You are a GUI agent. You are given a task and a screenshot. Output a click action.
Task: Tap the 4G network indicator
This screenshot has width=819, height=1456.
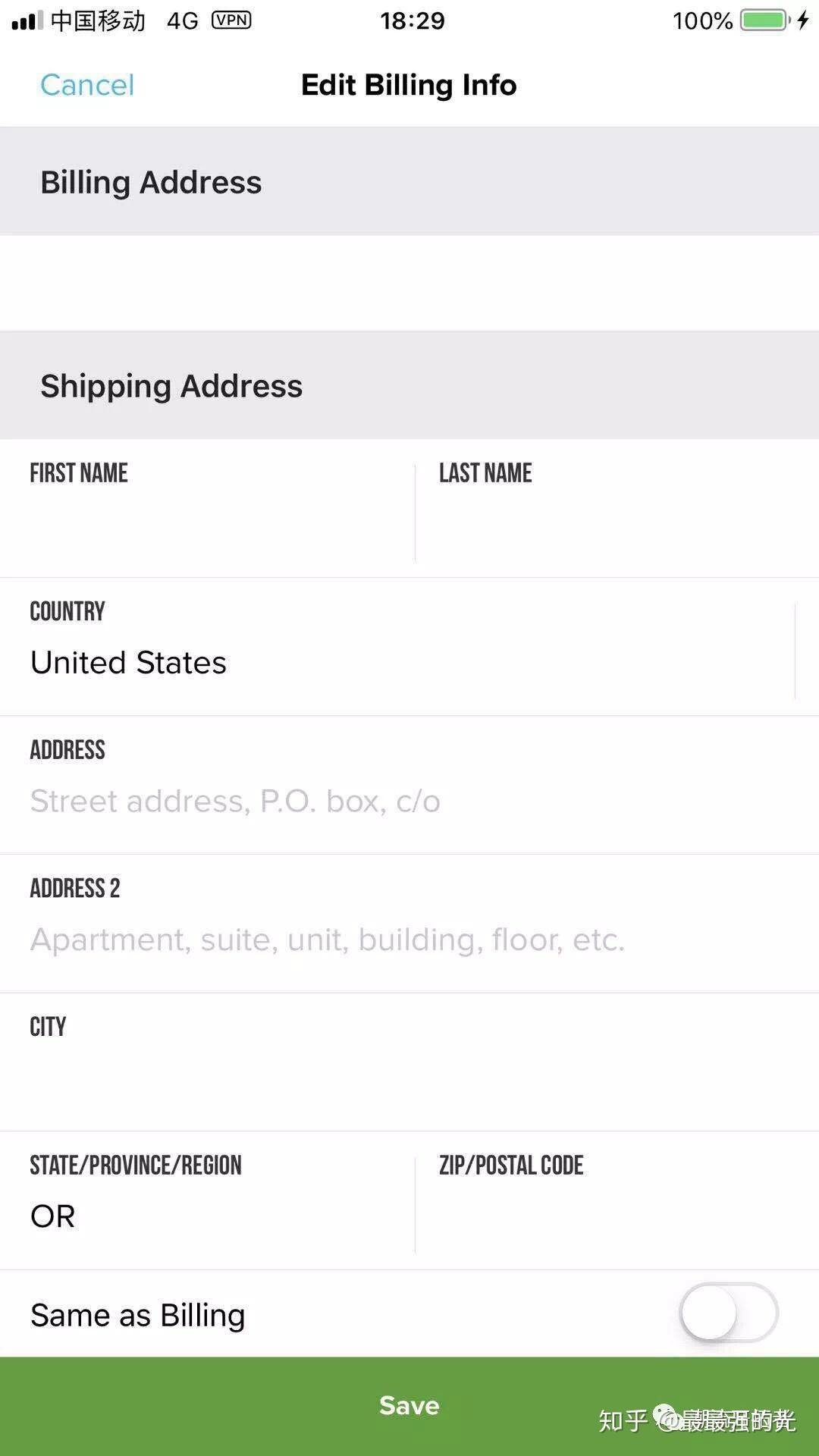[x=184, y=20]
